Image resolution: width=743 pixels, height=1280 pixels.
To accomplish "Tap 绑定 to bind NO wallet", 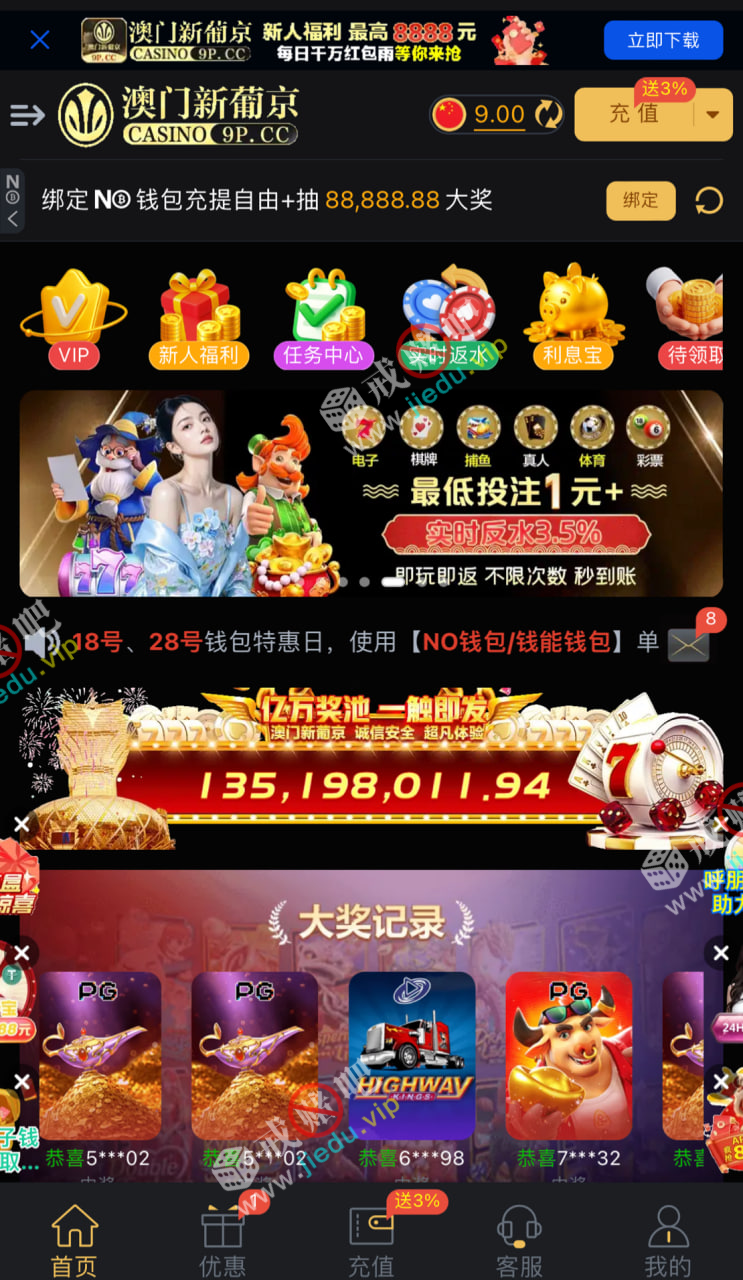I will [640, 200].
